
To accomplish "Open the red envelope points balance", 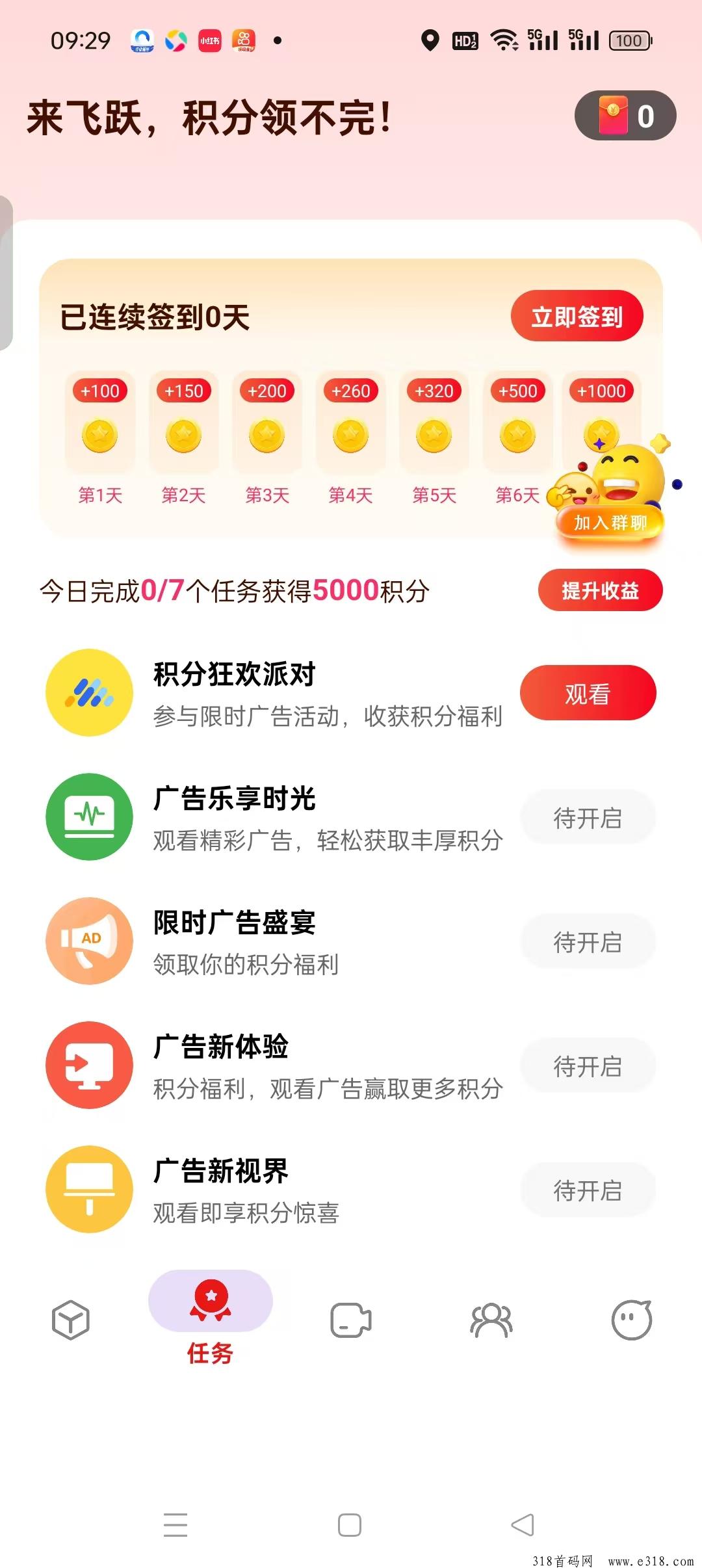I will click(x=625, y=116).
